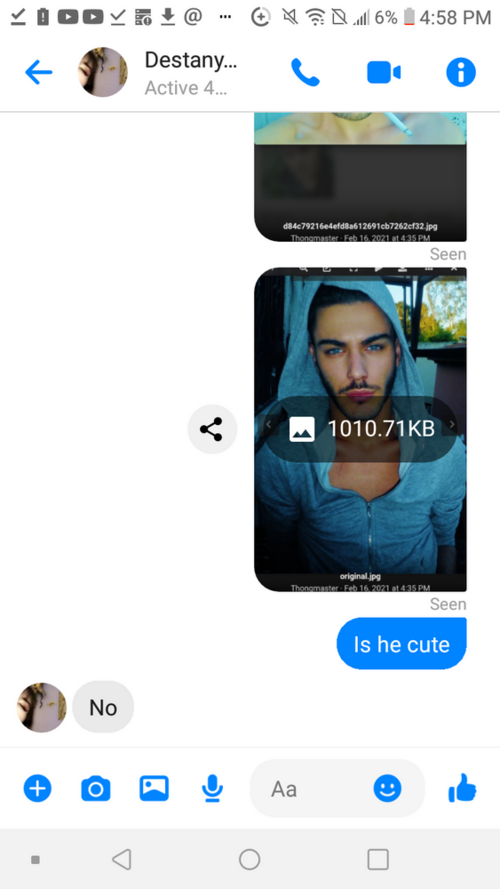This screenshot has height=889, width=500.
Task: Record a voice message
Action: [213, 788]
